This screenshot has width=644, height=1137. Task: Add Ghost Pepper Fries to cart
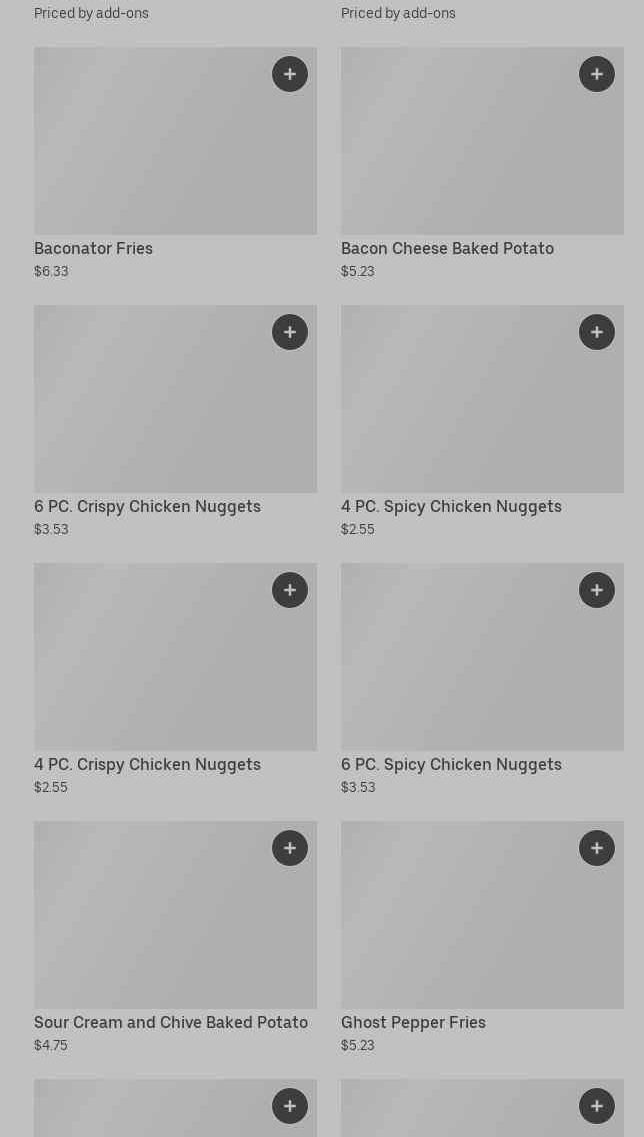pos(597,848)
